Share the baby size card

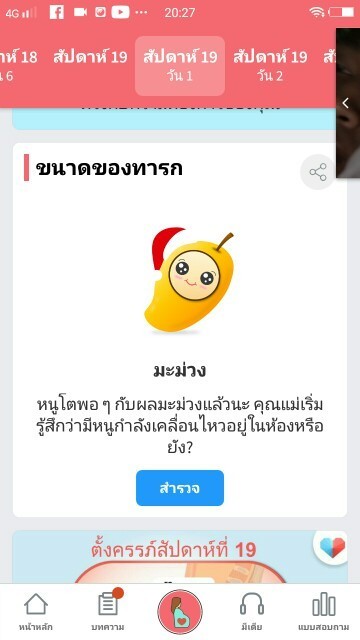(x=318, y=172)
